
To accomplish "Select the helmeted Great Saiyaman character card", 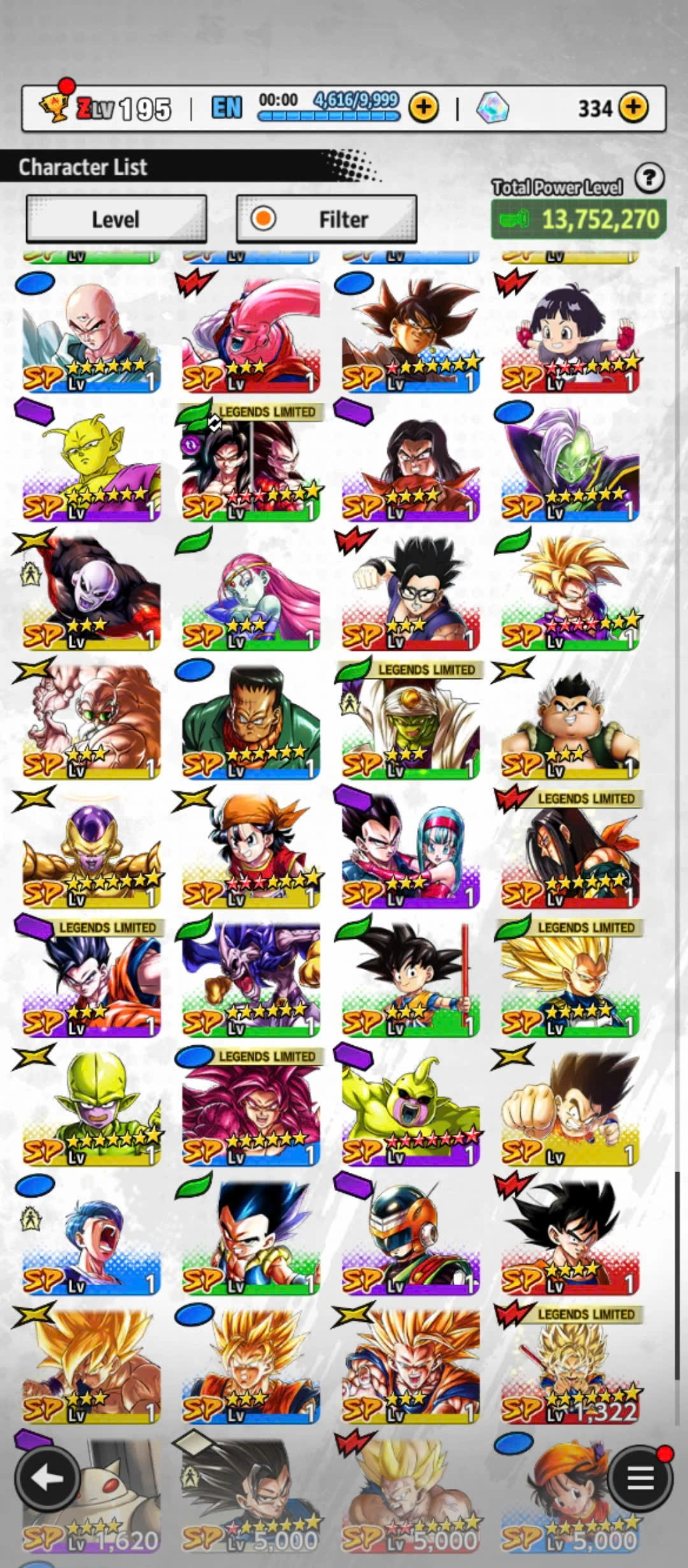I will [410, 1237].
